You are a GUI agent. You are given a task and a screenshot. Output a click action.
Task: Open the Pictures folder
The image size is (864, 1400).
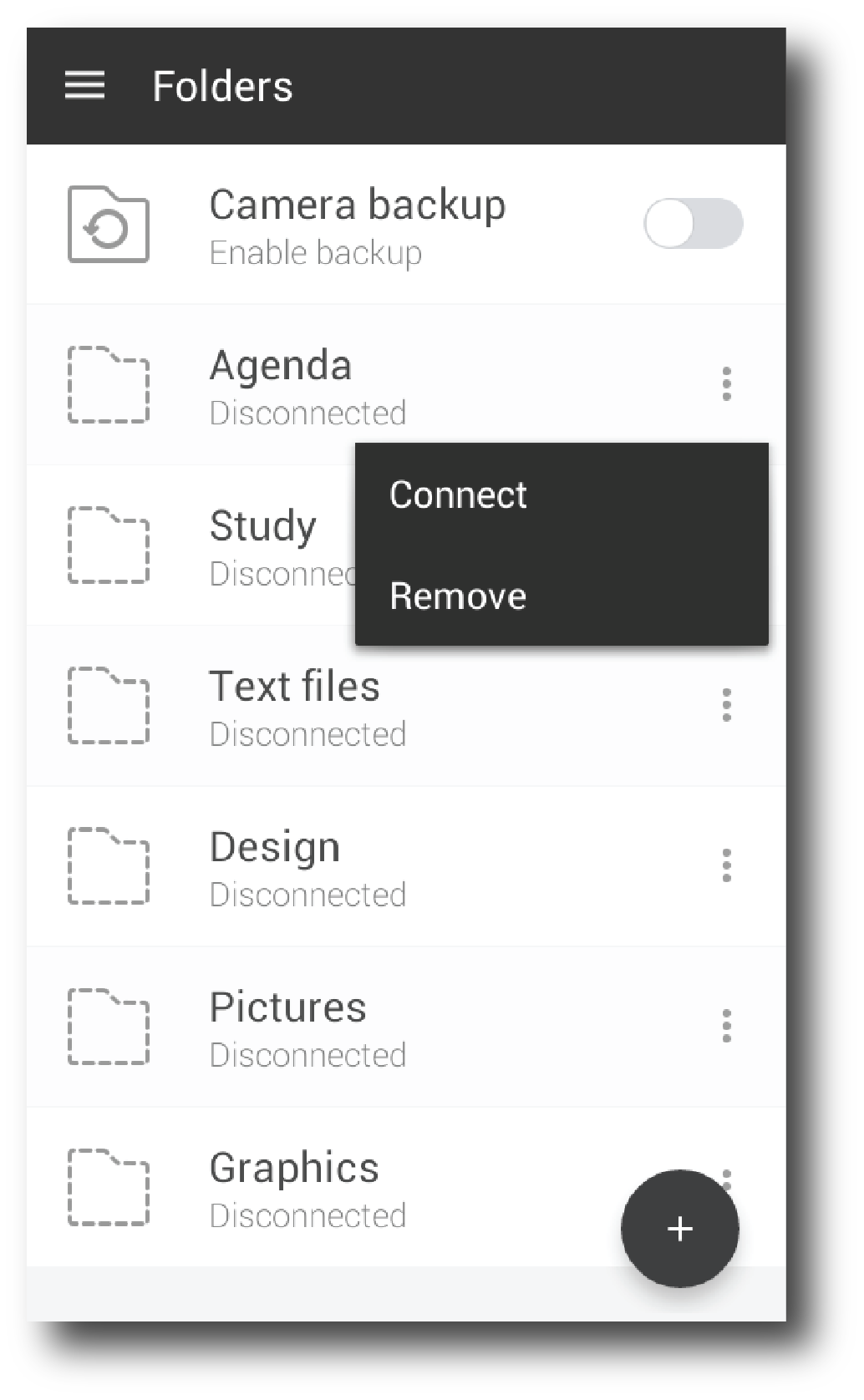point(406,1027)
